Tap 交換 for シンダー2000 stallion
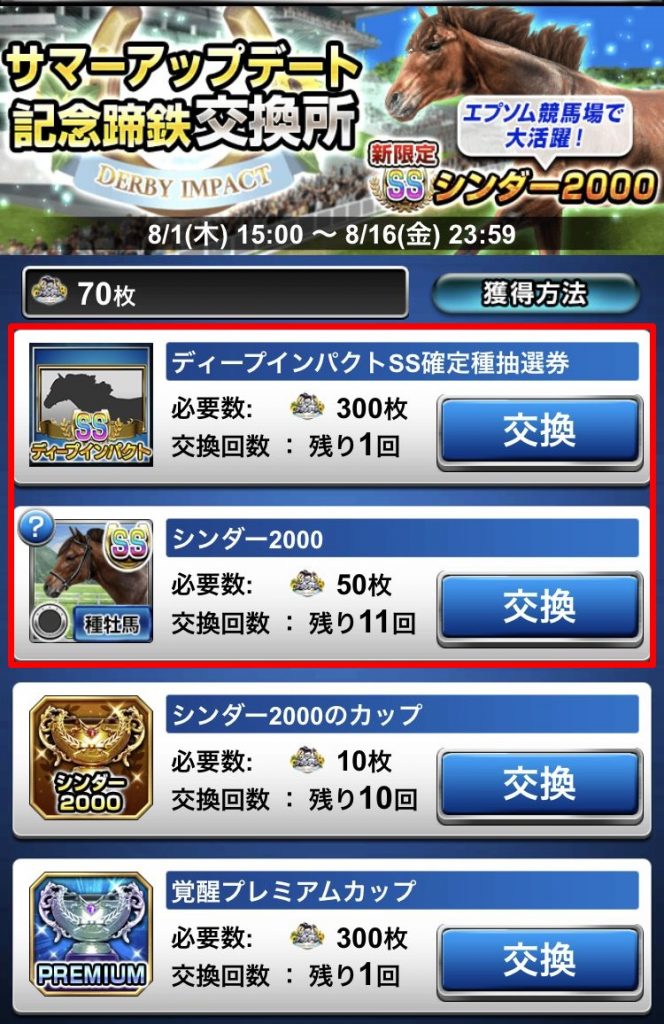Screen dimensions: 664x1024 539,607
